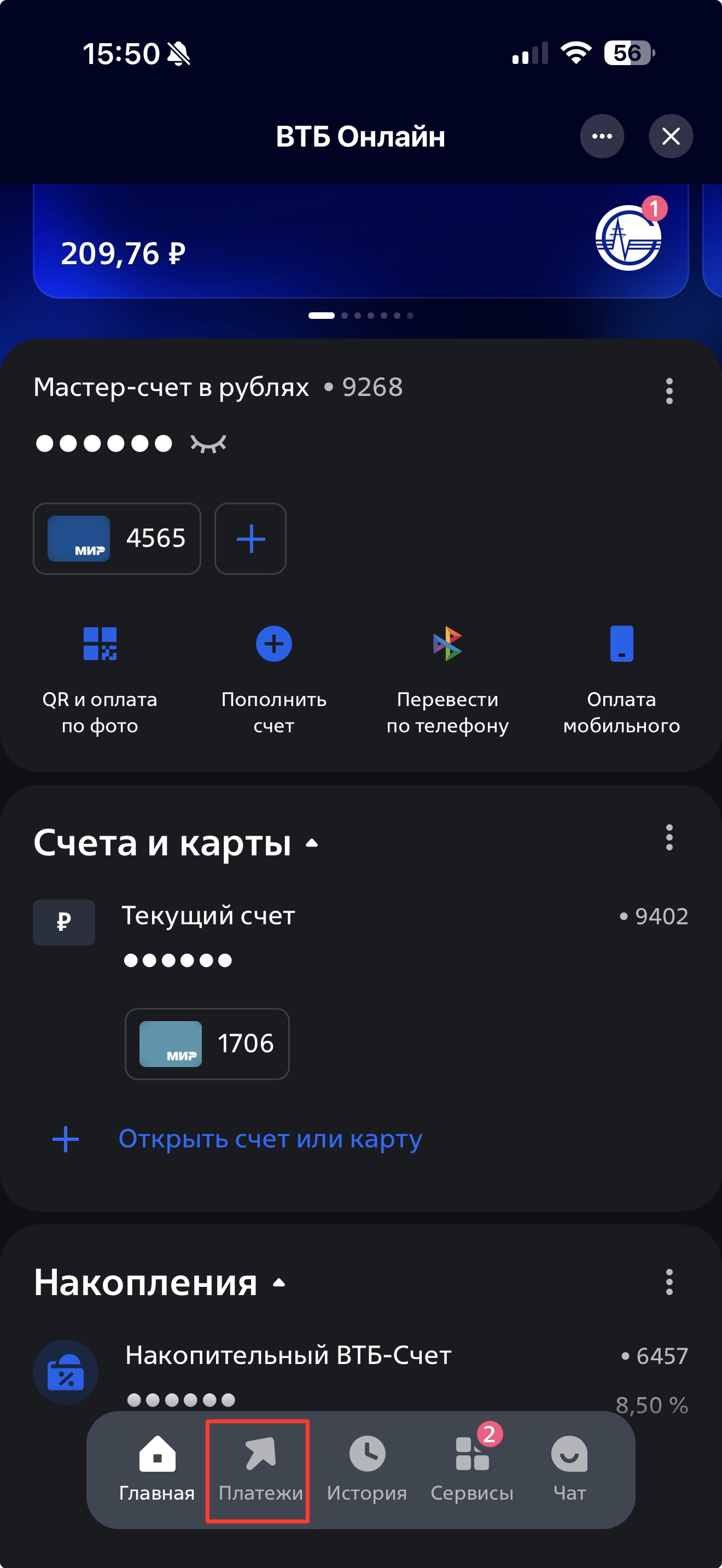Select the МИР card ending 1706

207,1044
